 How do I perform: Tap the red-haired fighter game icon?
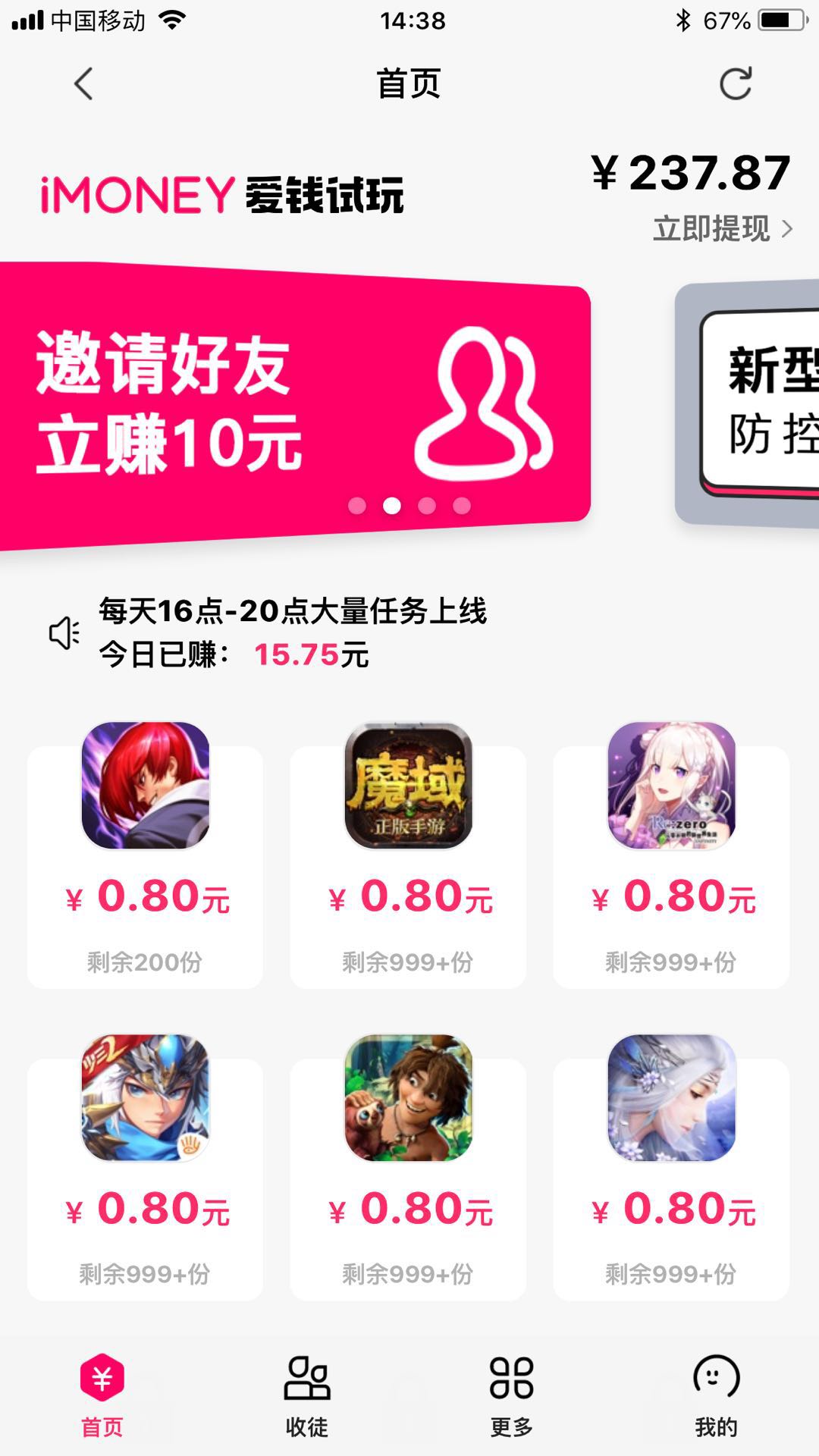[146, 789]
